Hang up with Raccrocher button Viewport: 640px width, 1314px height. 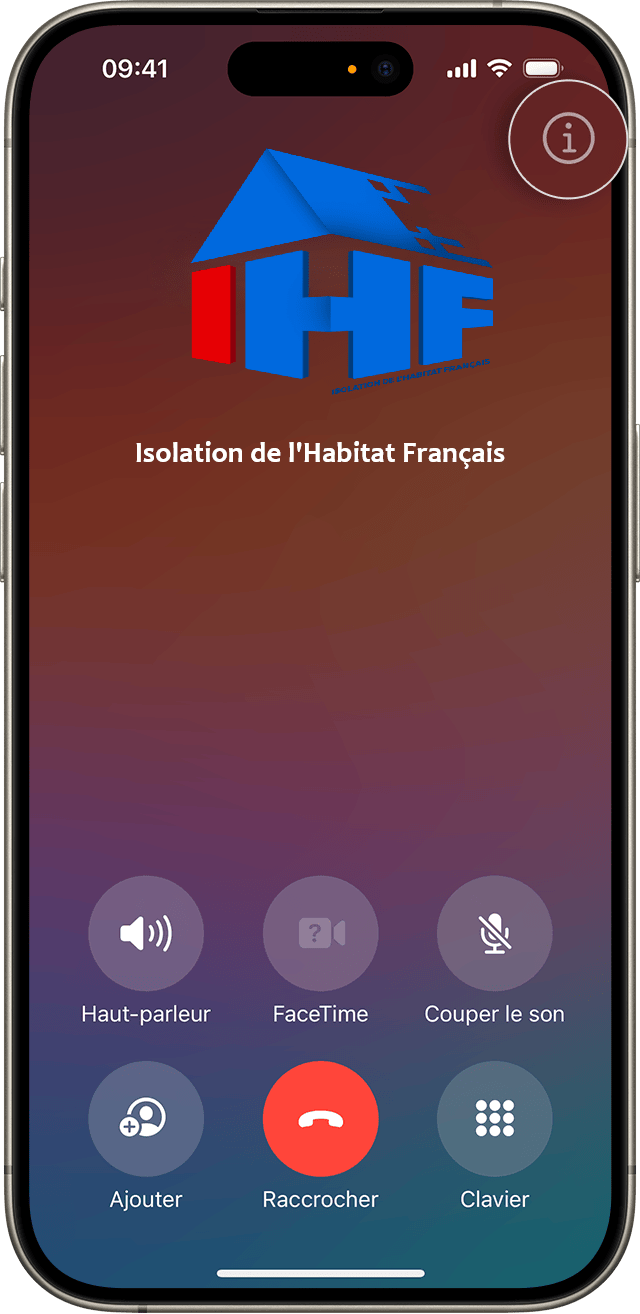[x=320, y=1118]
